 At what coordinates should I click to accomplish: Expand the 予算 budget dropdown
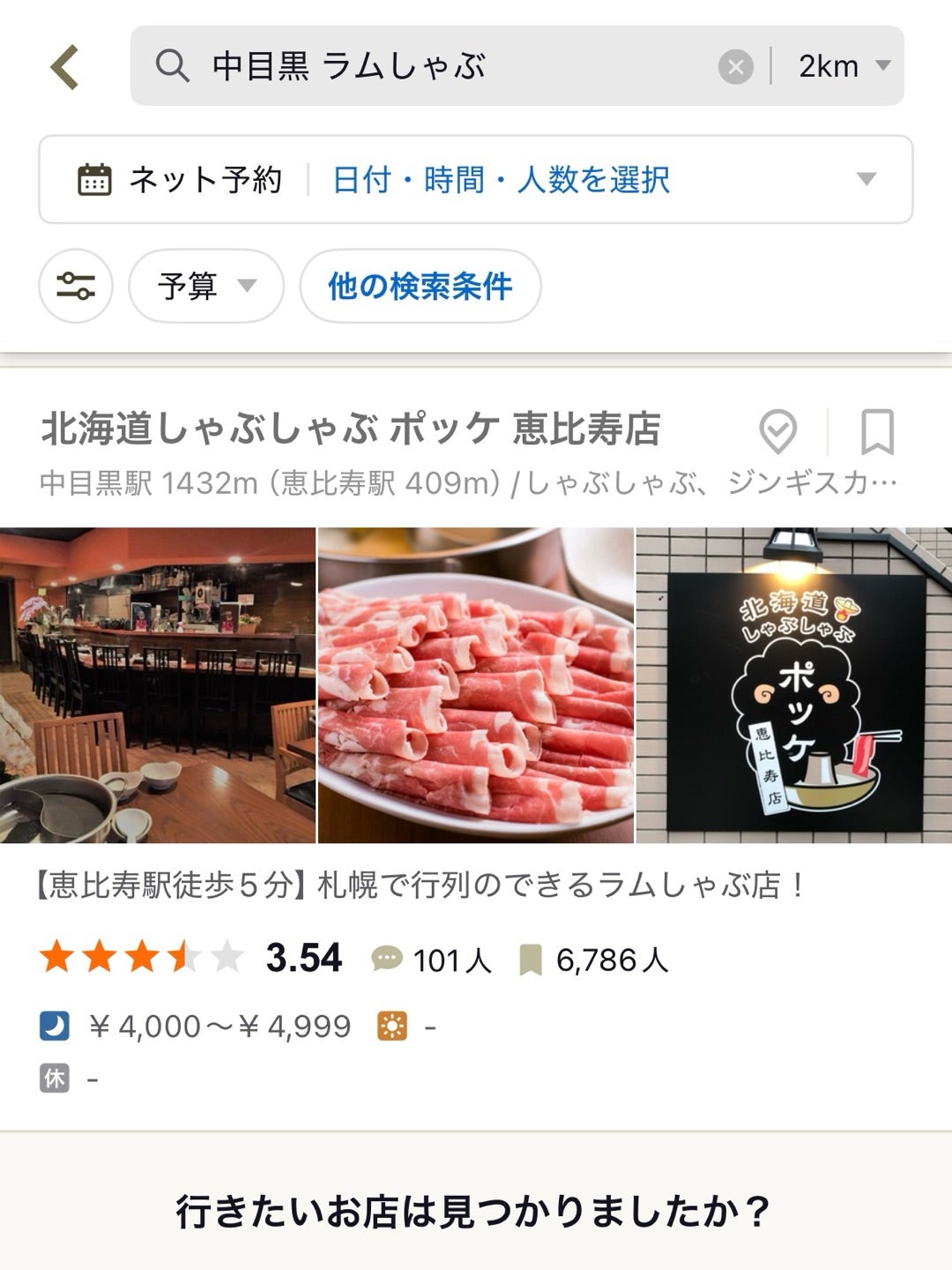click(x=206, y=286)
